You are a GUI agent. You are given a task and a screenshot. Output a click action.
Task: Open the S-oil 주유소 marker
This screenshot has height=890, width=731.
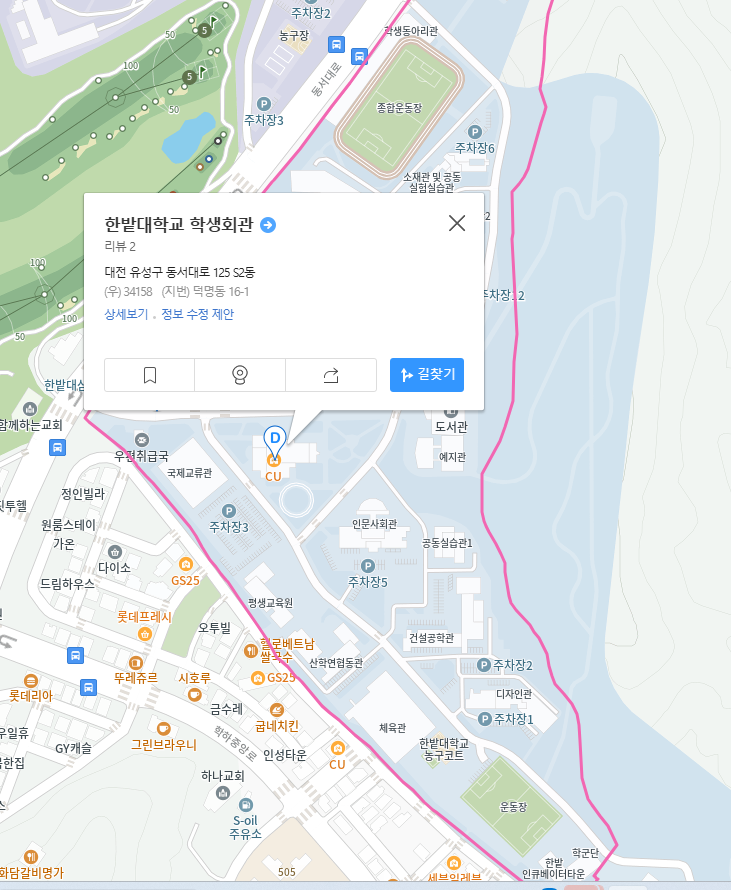point(245,803)
